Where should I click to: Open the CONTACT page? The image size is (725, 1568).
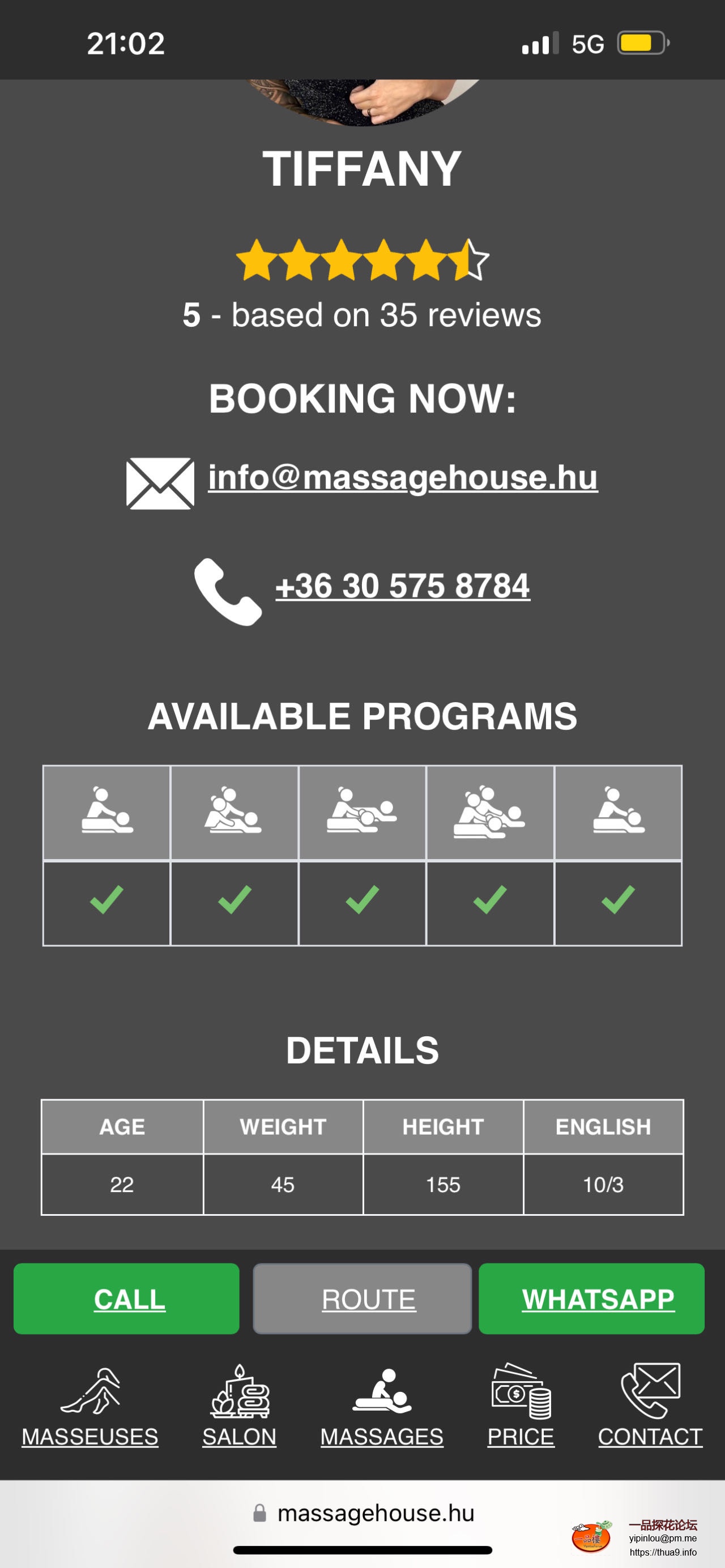tap(650, 1406)
